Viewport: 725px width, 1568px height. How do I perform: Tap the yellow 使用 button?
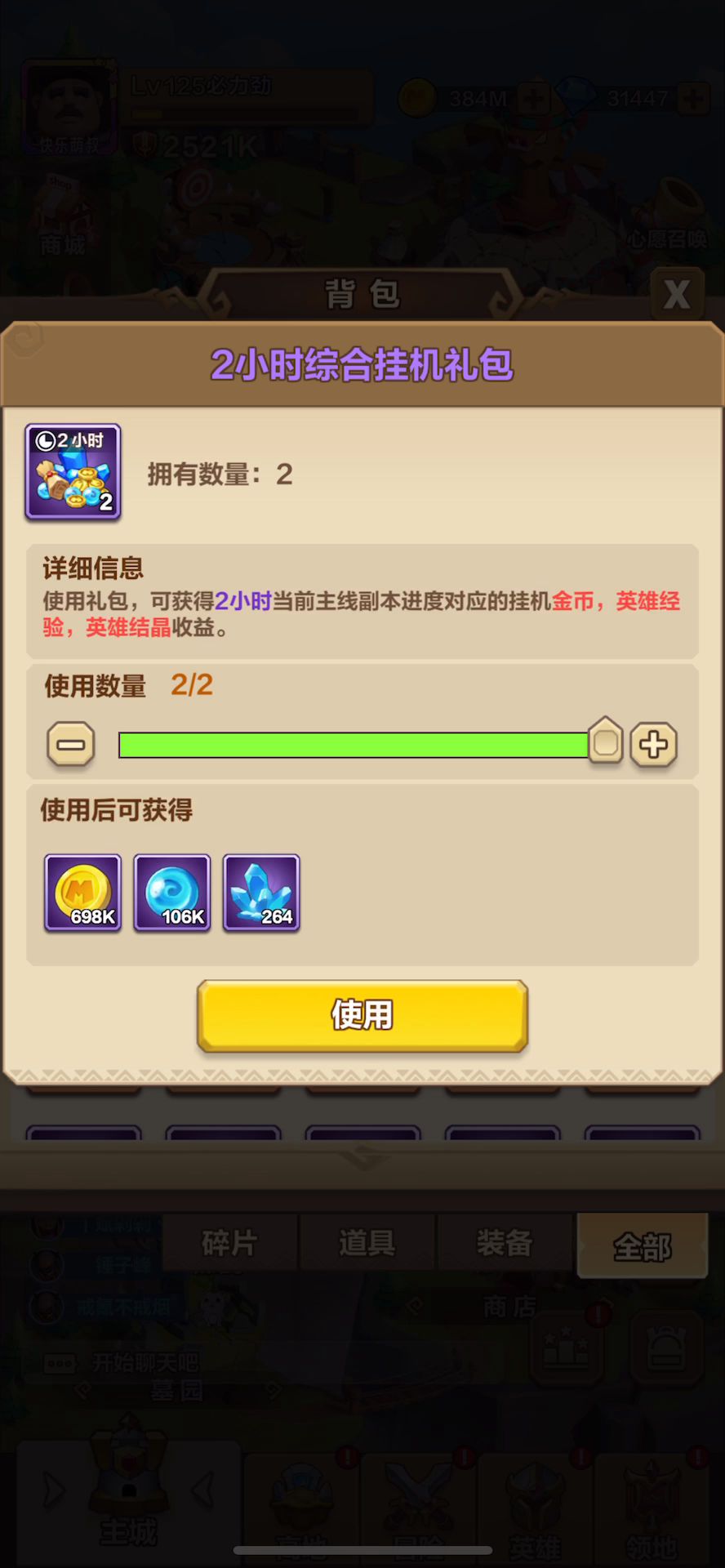pos(362,1015)
